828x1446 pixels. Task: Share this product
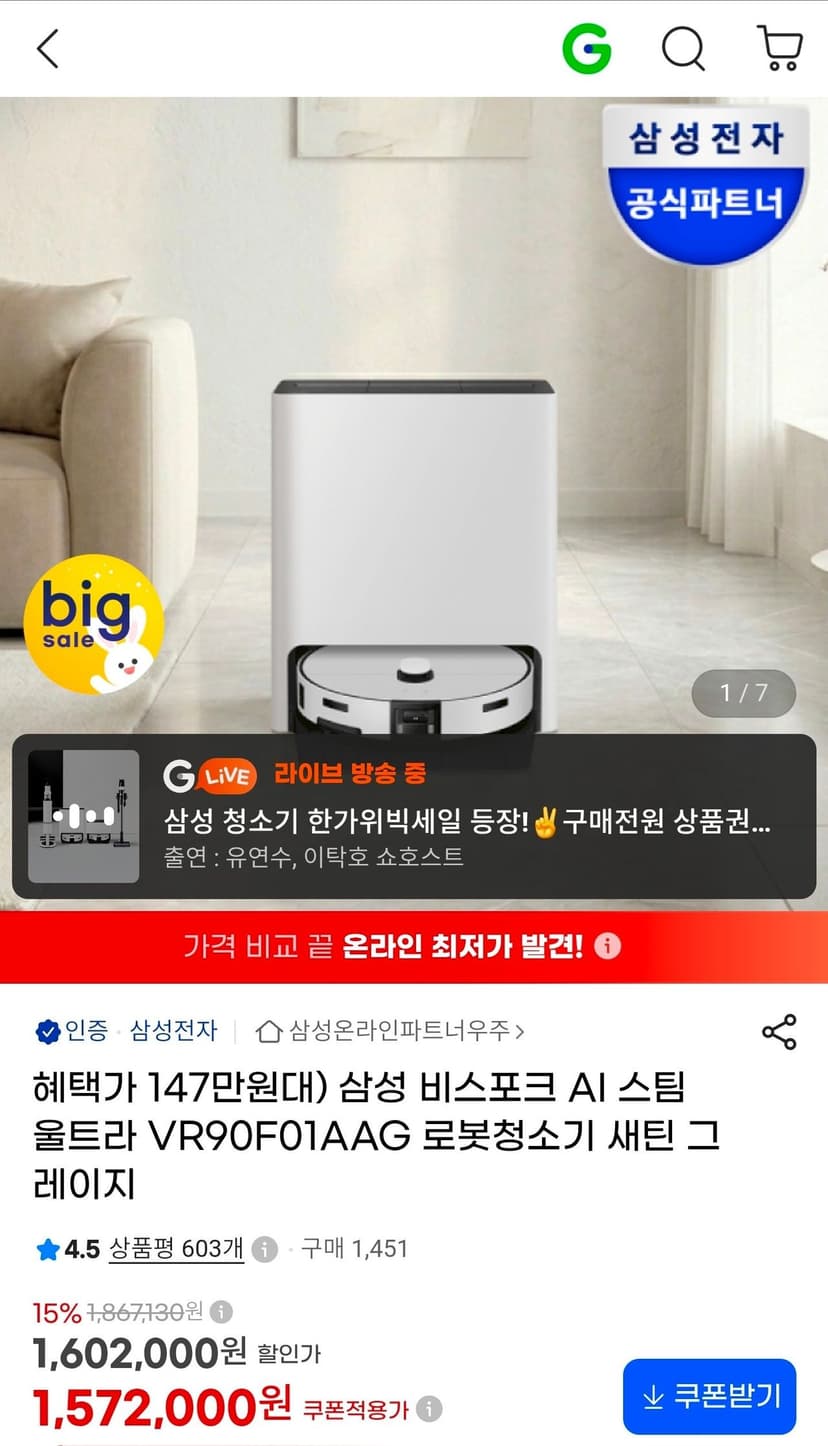(x=779, y=1032)
